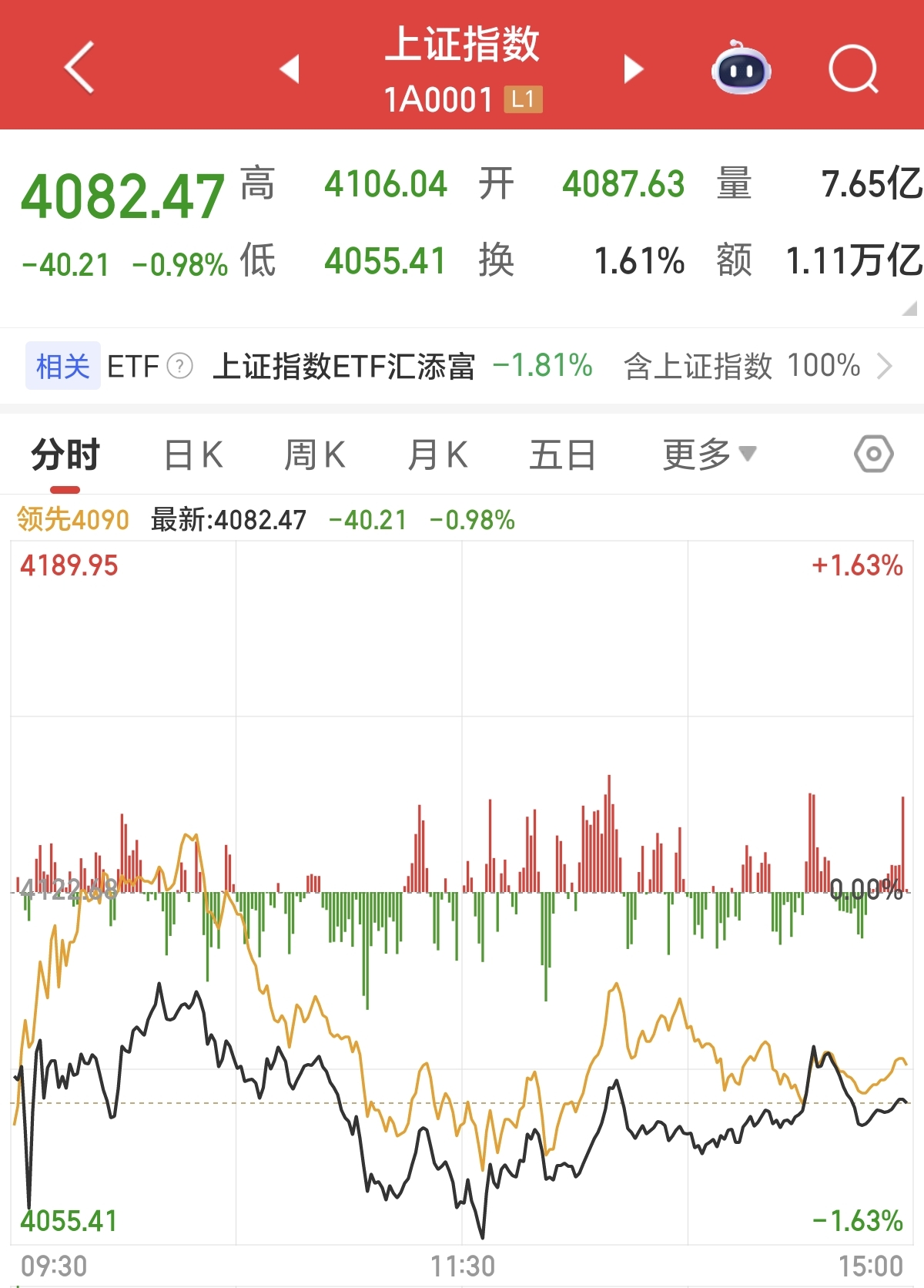The image size is (924, 1288).
Task: Switch to the 五日 five-day chart tab
Action: click(x=564, y=455)
